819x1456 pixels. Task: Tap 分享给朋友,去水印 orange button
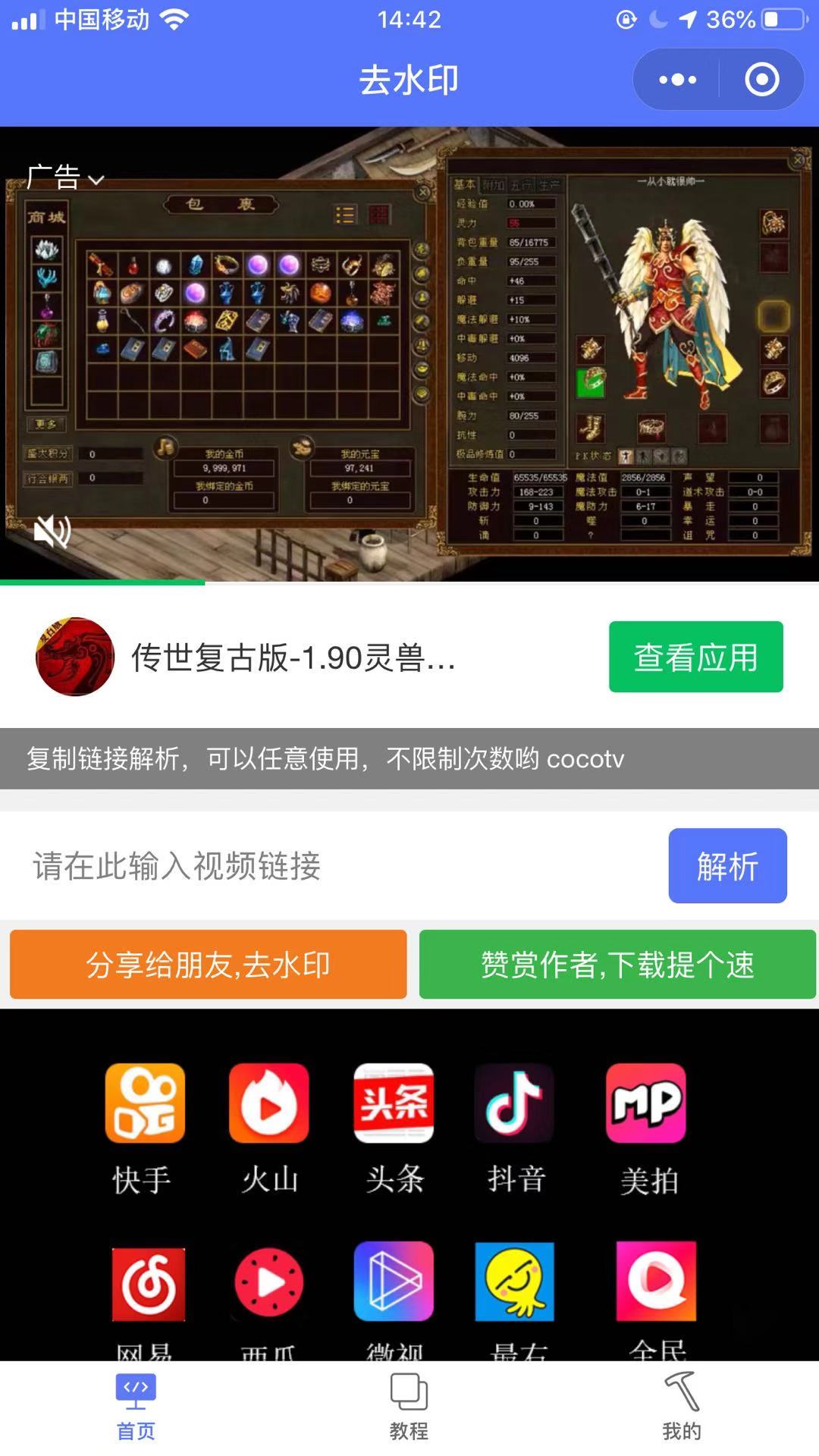point(209,965)
